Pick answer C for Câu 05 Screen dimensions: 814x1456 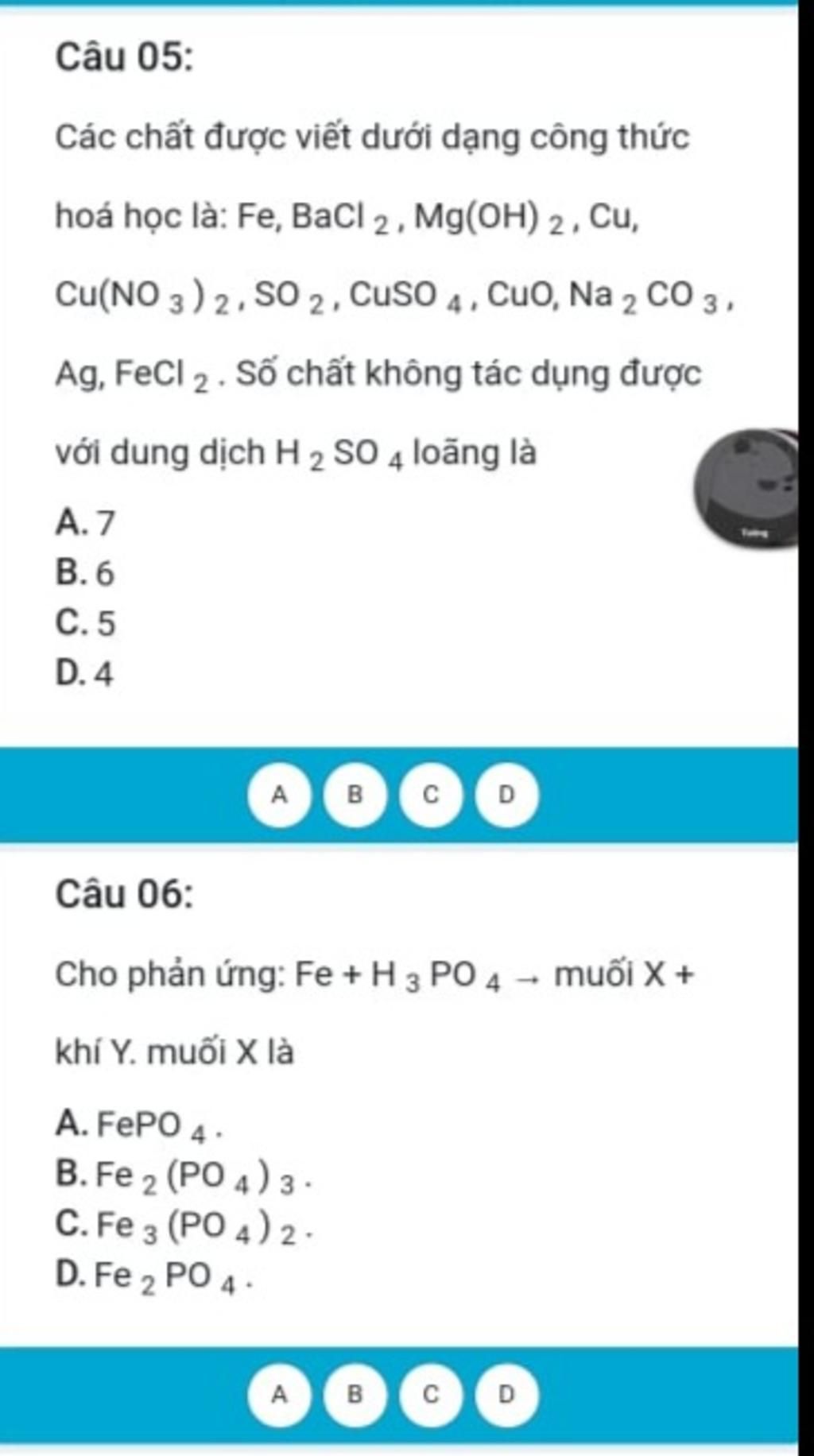click(431, 794)
